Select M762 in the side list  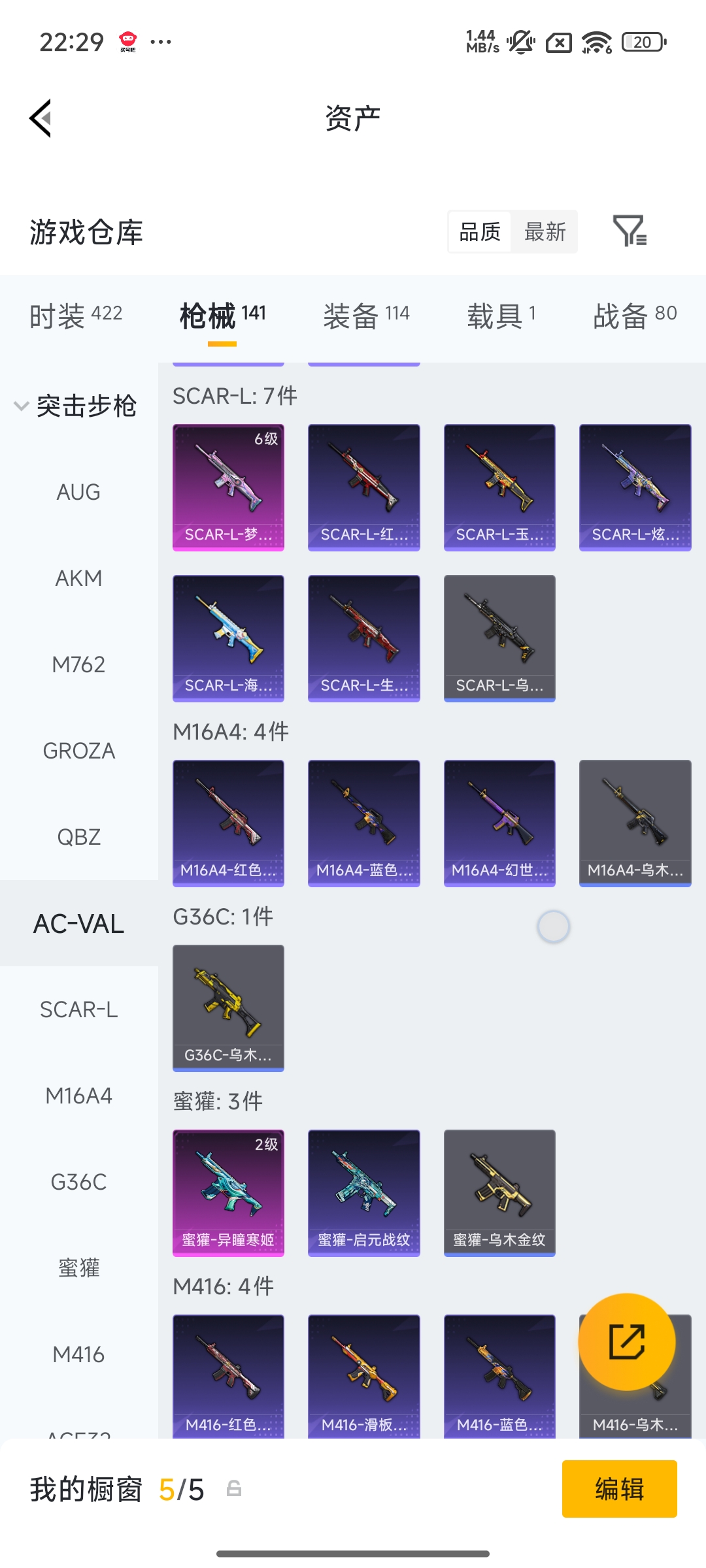78,664
